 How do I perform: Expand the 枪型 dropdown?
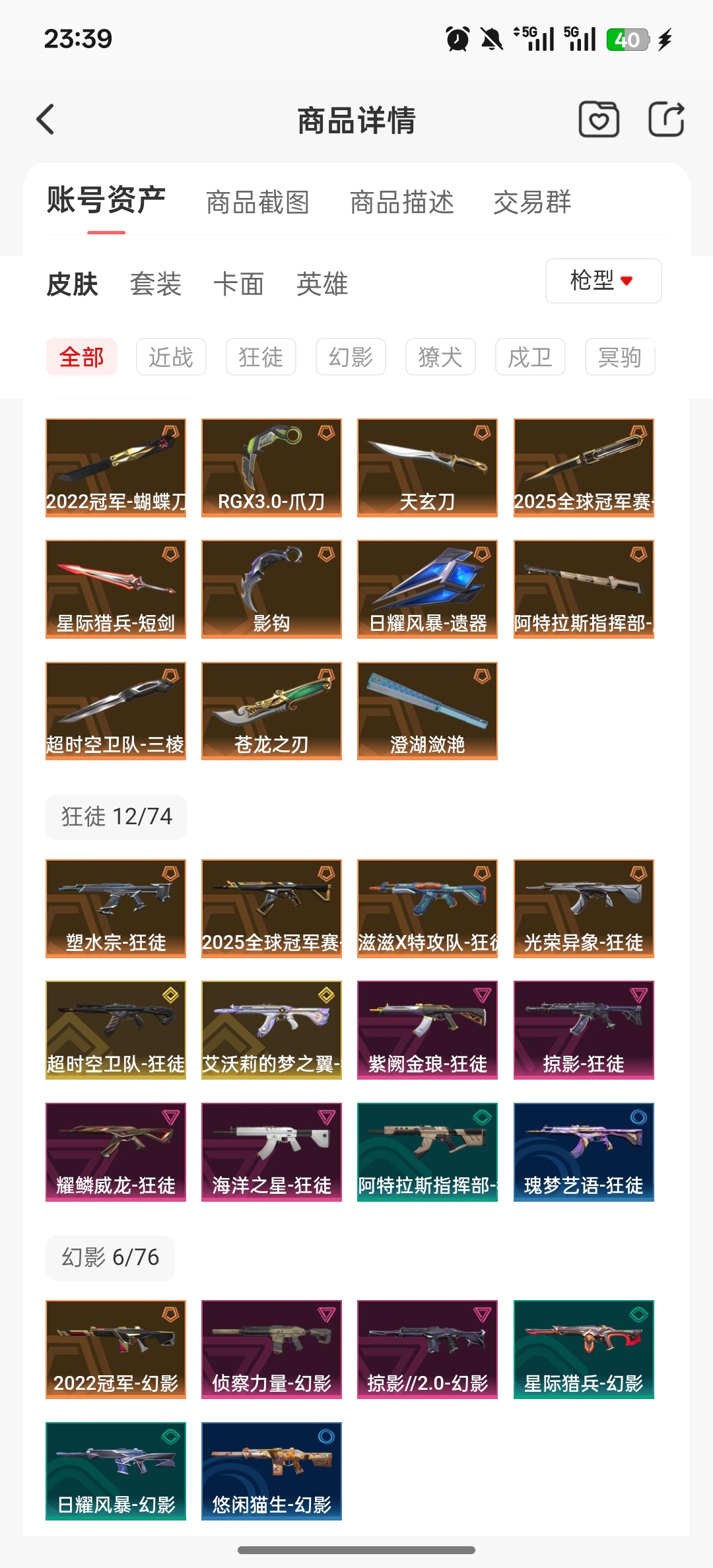[x=603, y=280]
